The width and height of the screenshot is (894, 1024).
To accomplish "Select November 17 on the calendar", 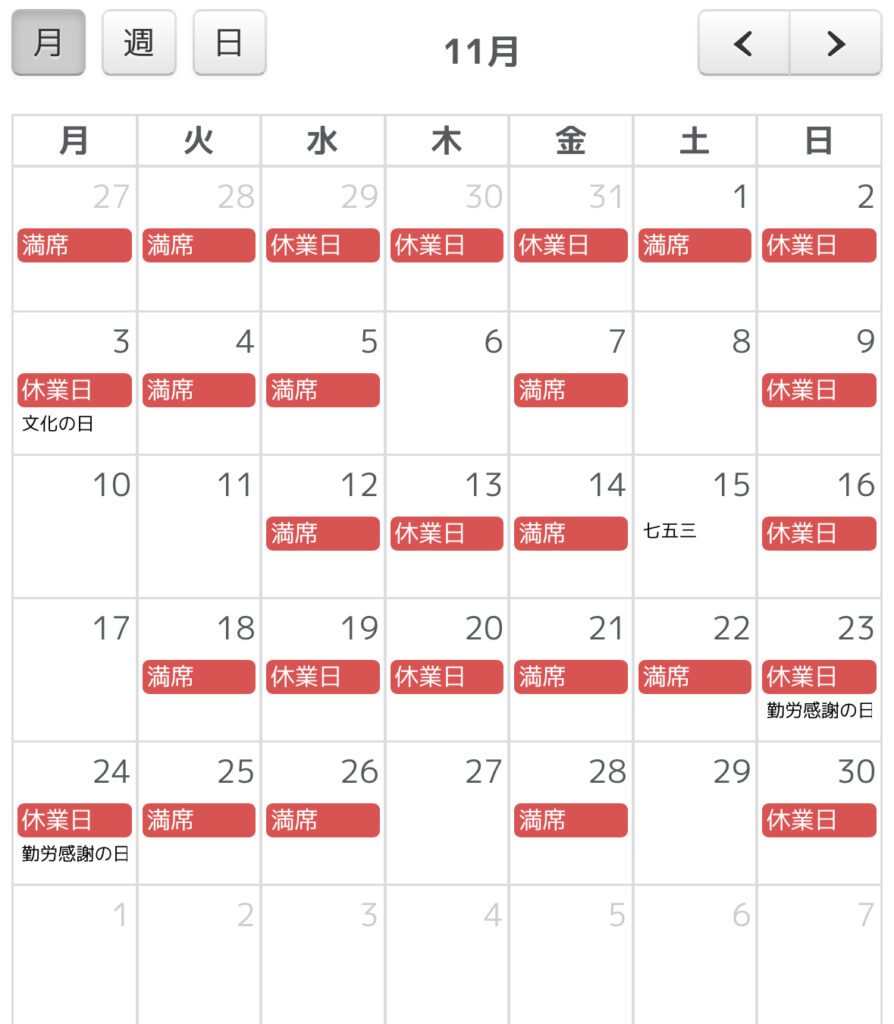I will coord(75,671).
